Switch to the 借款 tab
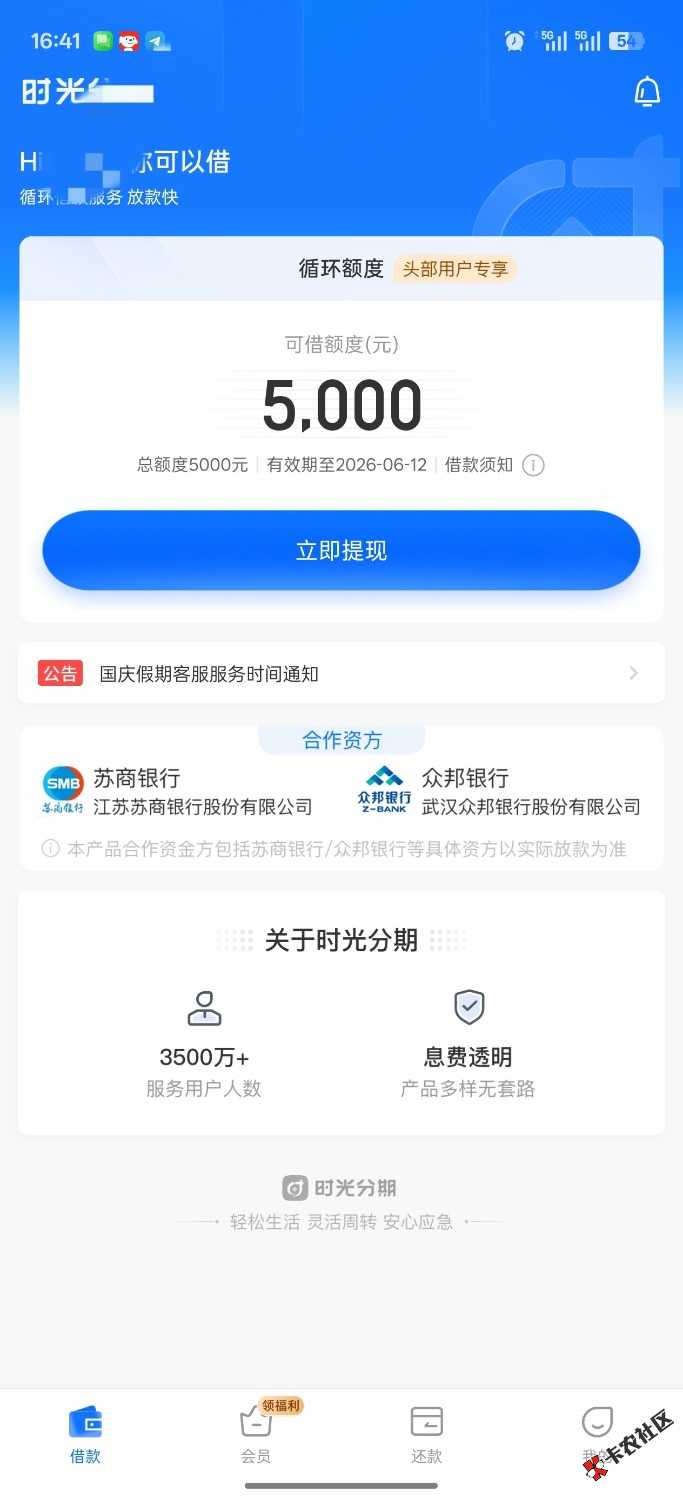Image resolution: width=683 pixels, height=1500 pixels. (85, 1432)
